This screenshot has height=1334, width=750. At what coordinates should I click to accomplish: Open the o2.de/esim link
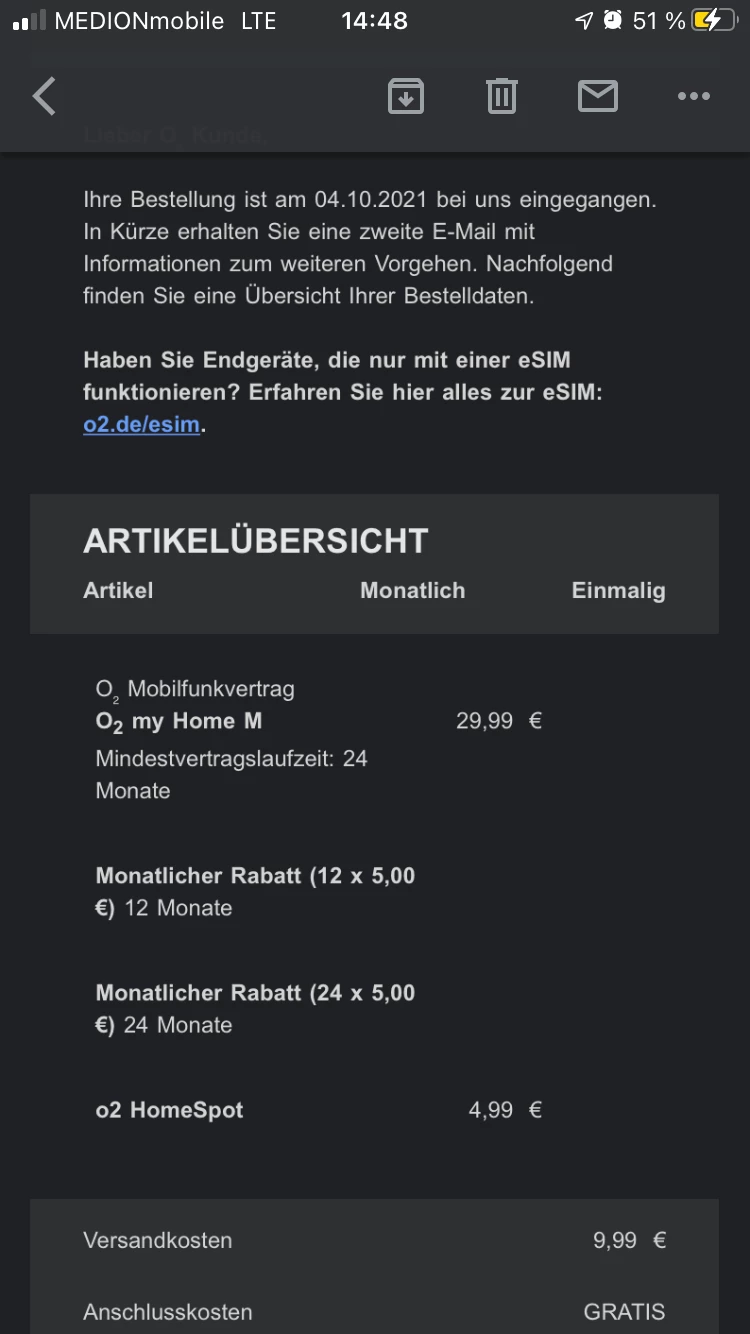(x=141, y=424)
